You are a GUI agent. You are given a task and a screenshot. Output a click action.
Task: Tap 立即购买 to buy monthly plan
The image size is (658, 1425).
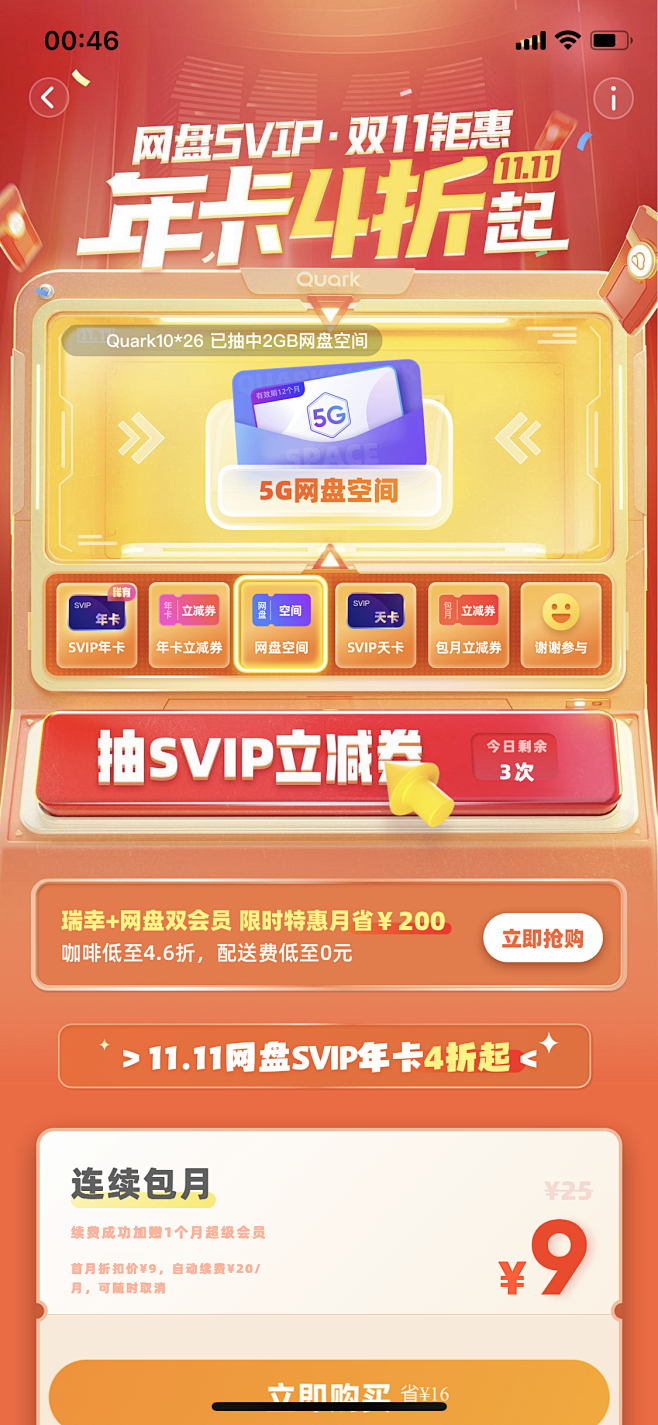(328, 1392)
